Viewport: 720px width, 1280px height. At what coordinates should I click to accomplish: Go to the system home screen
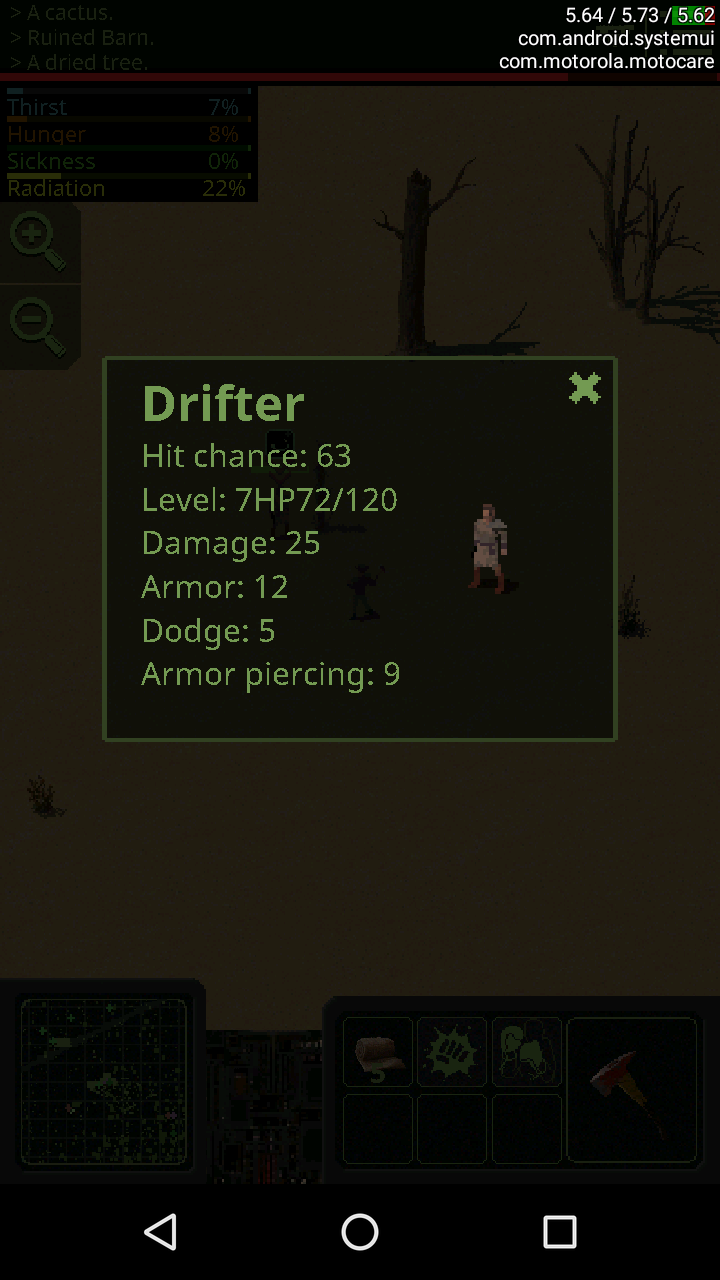click(360, 1232)
